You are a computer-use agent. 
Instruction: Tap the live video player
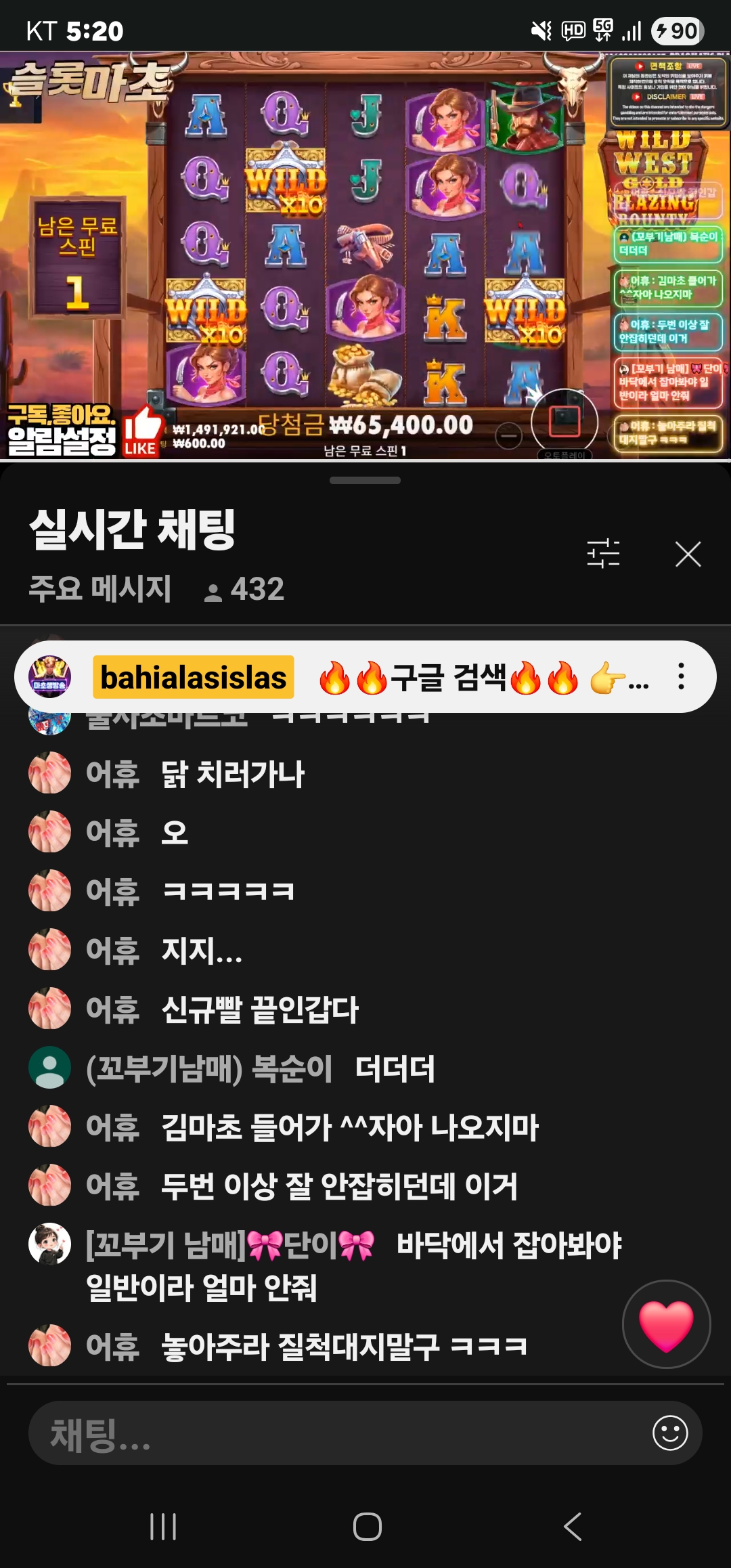coord(365,257)
